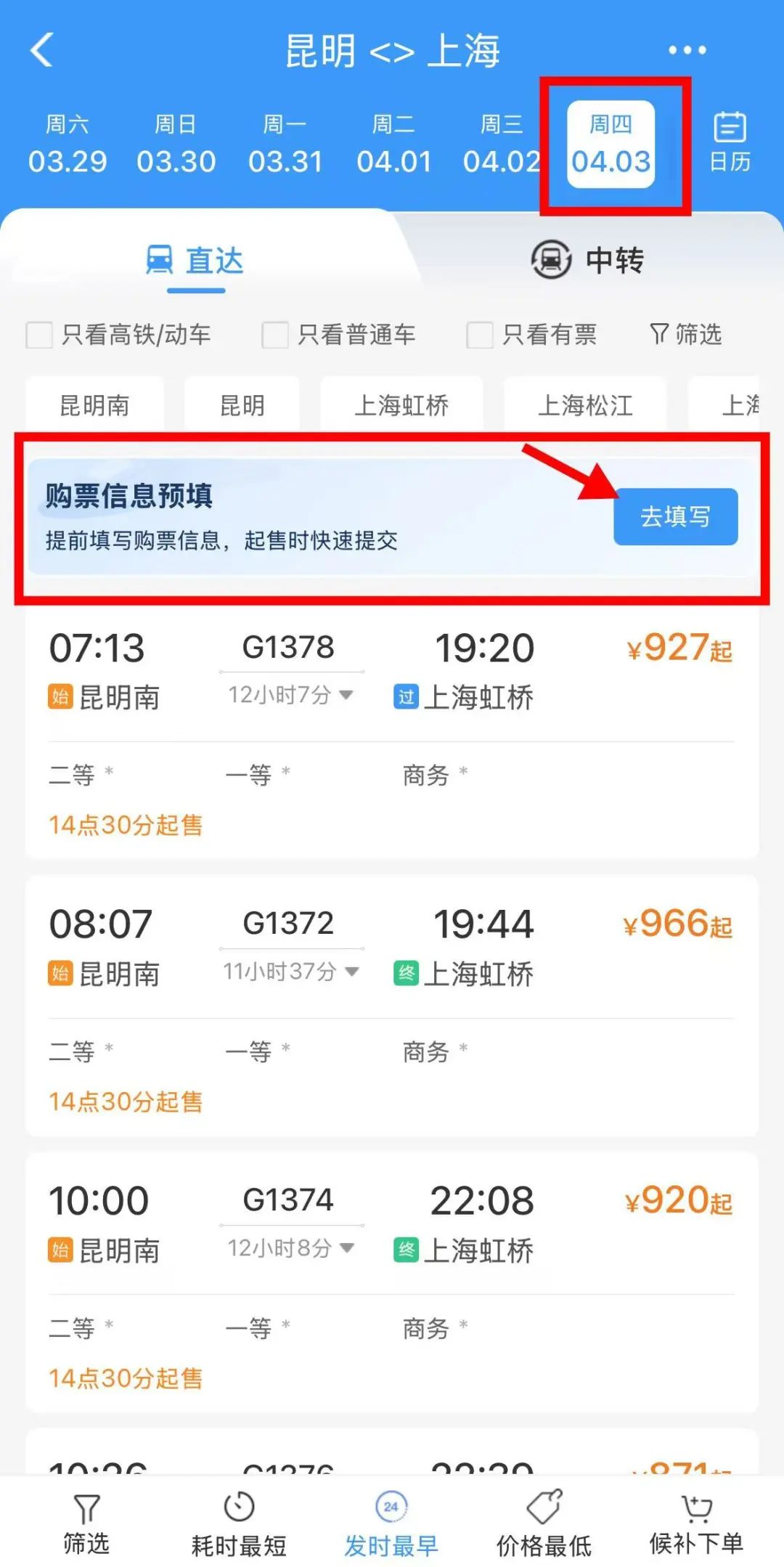This screenshot has height=1567, width=784.
Task: Check 只看普通车 filter
Action: coord(275,335)
